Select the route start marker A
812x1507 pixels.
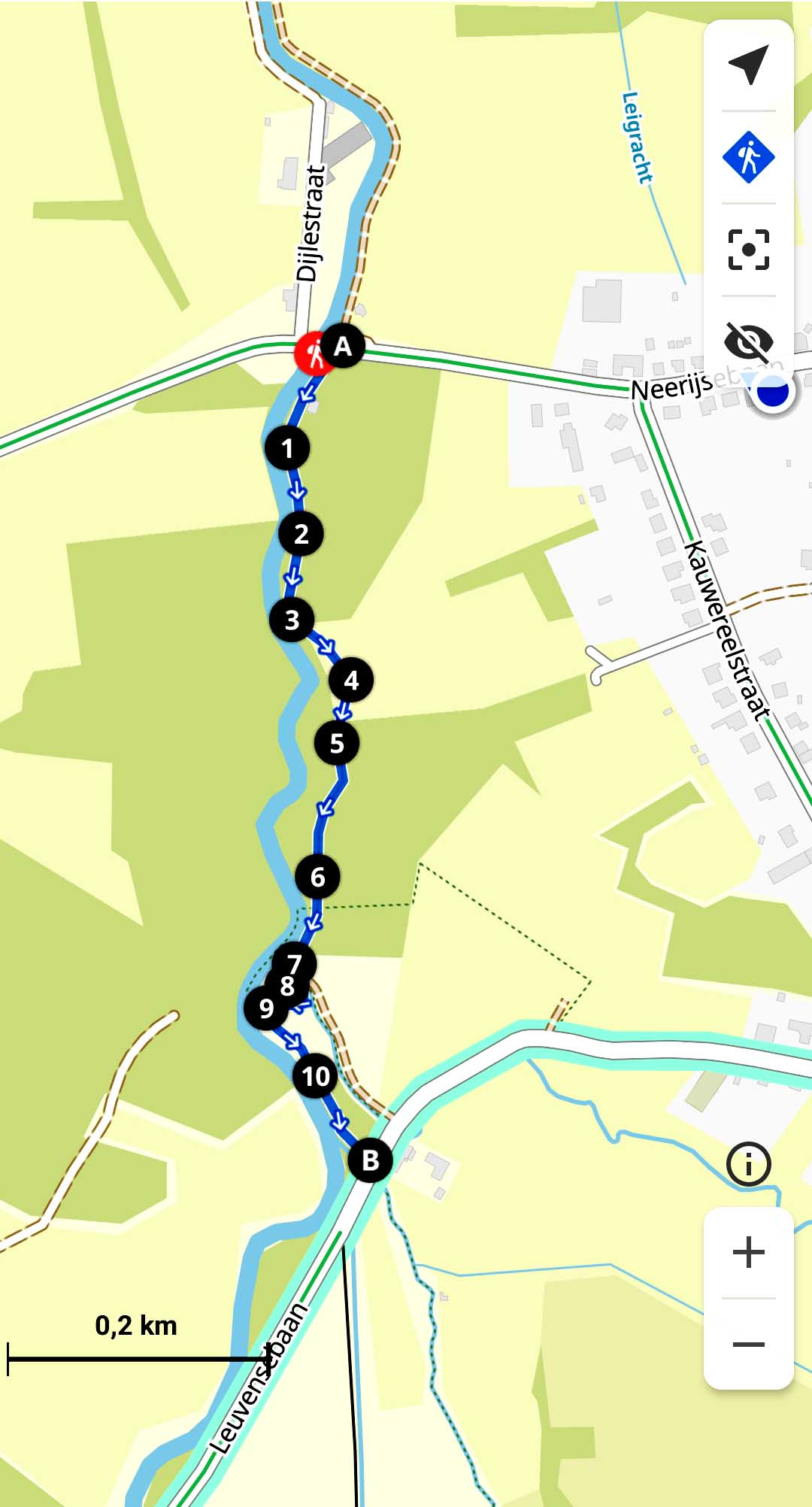[344, 347]
